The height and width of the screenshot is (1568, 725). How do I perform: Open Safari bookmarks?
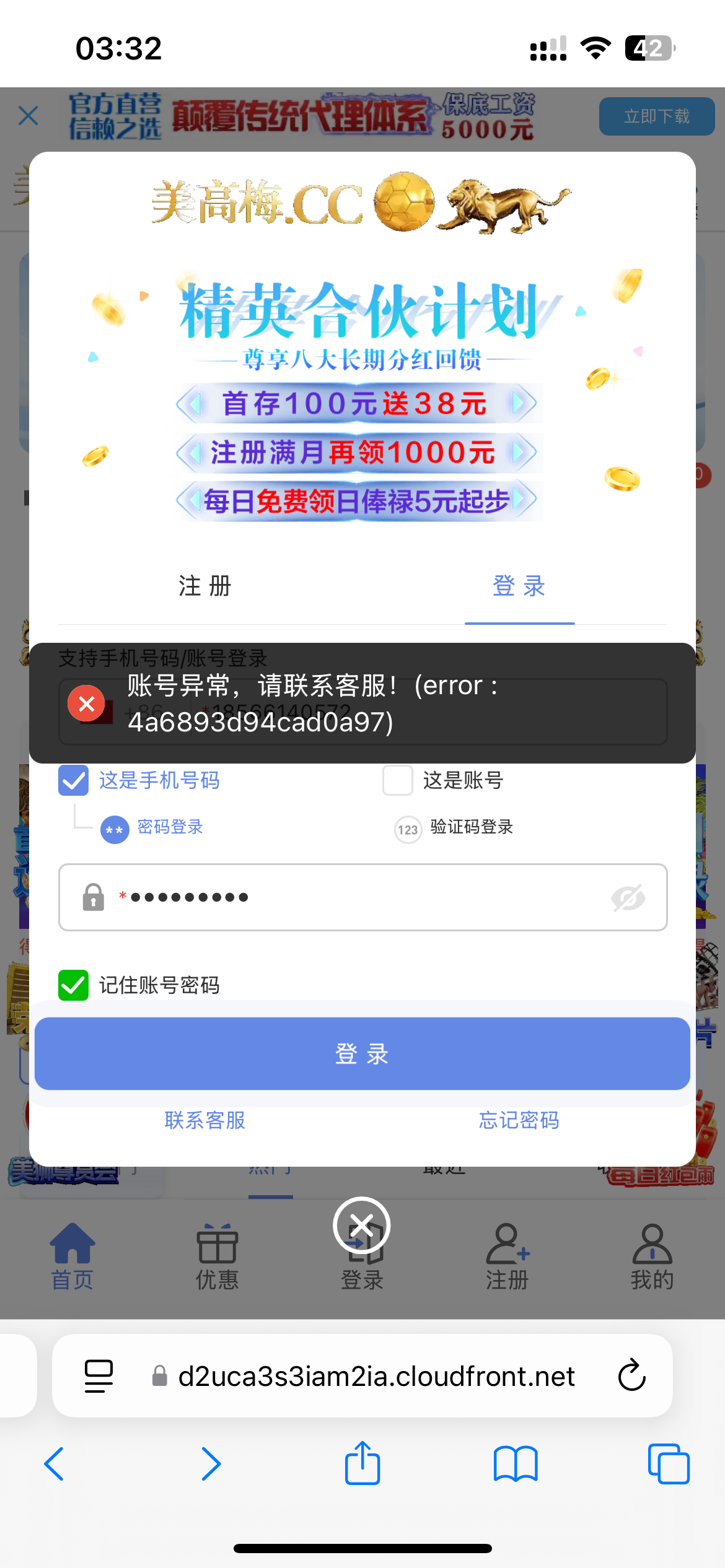point(516,1464)
